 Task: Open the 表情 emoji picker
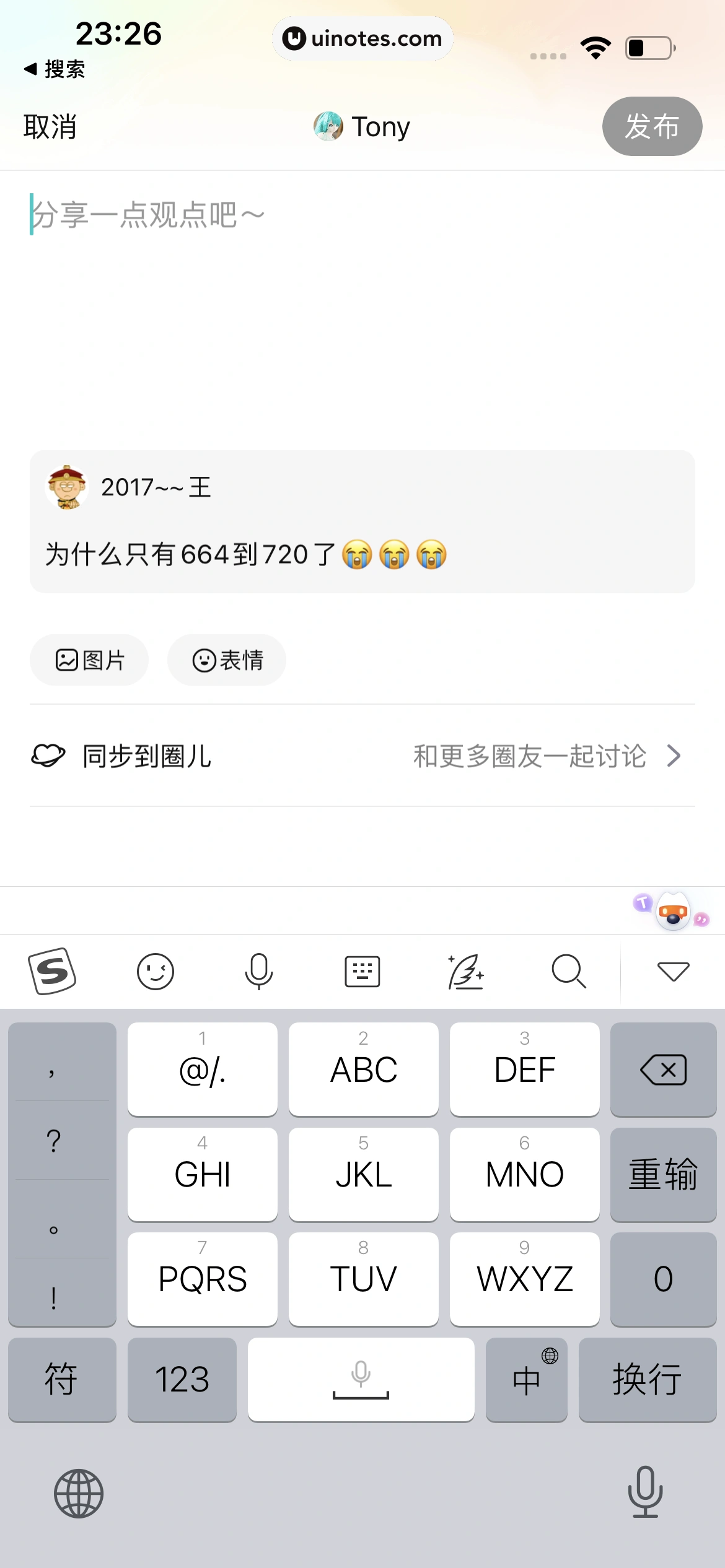point(227,660)
